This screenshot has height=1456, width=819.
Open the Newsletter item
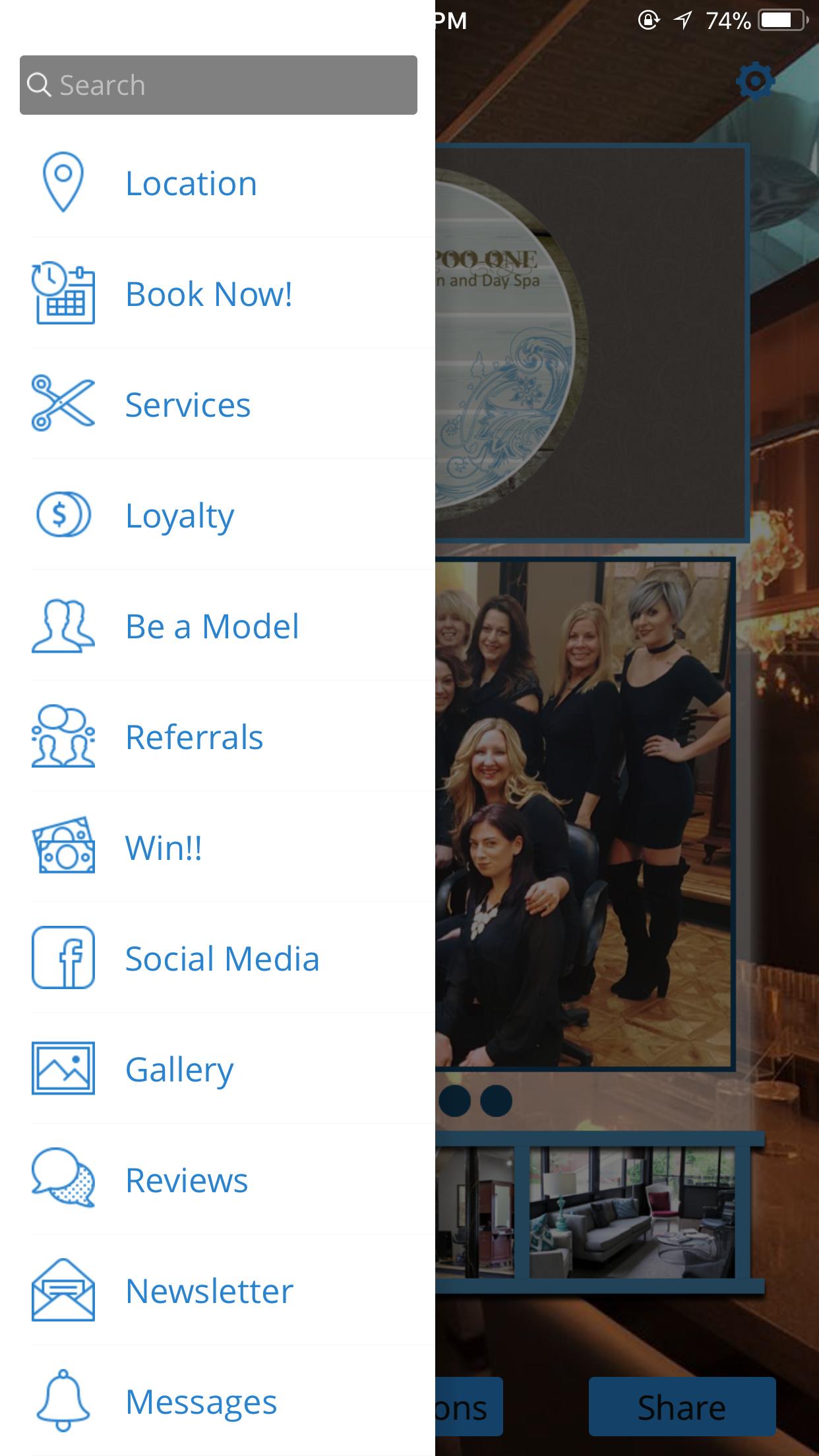[x=209, y=1291]
